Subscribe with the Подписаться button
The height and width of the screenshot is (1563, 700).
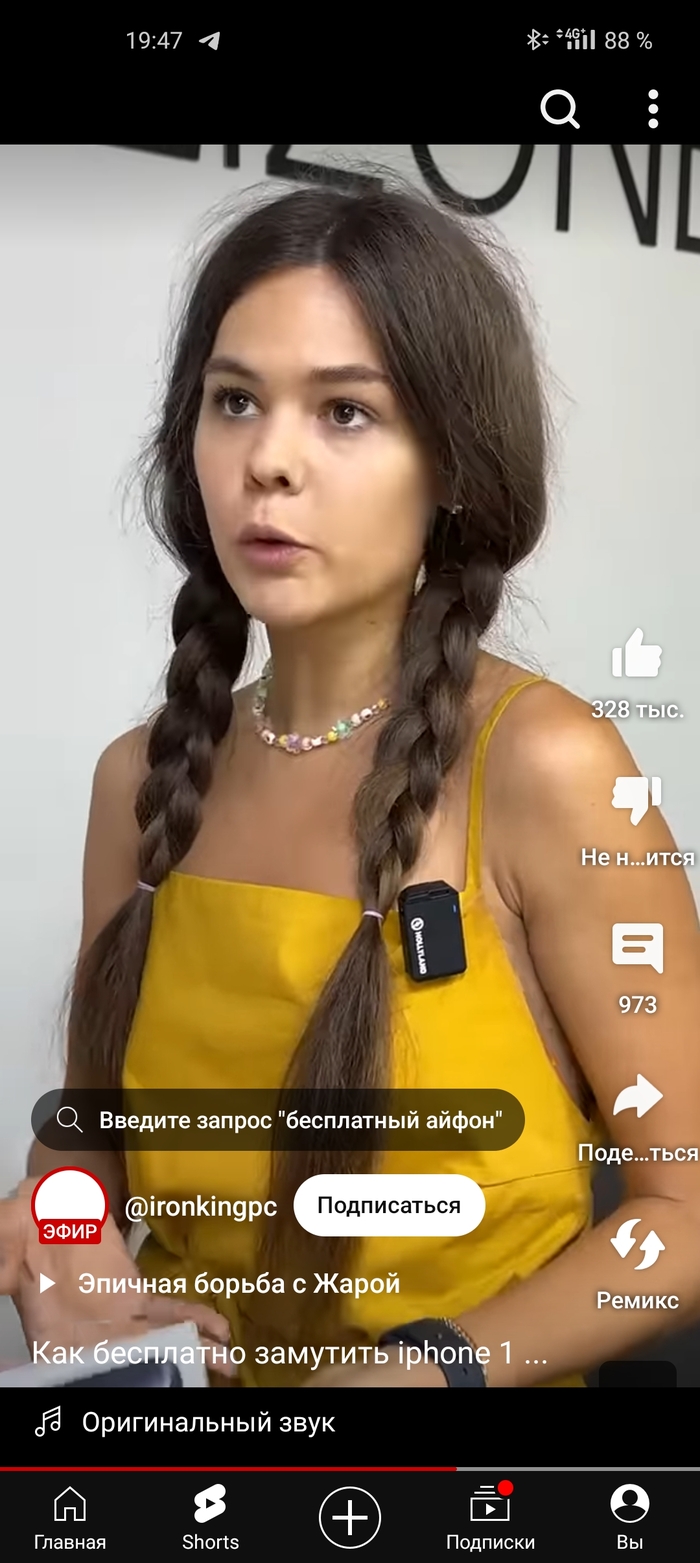389,1206
